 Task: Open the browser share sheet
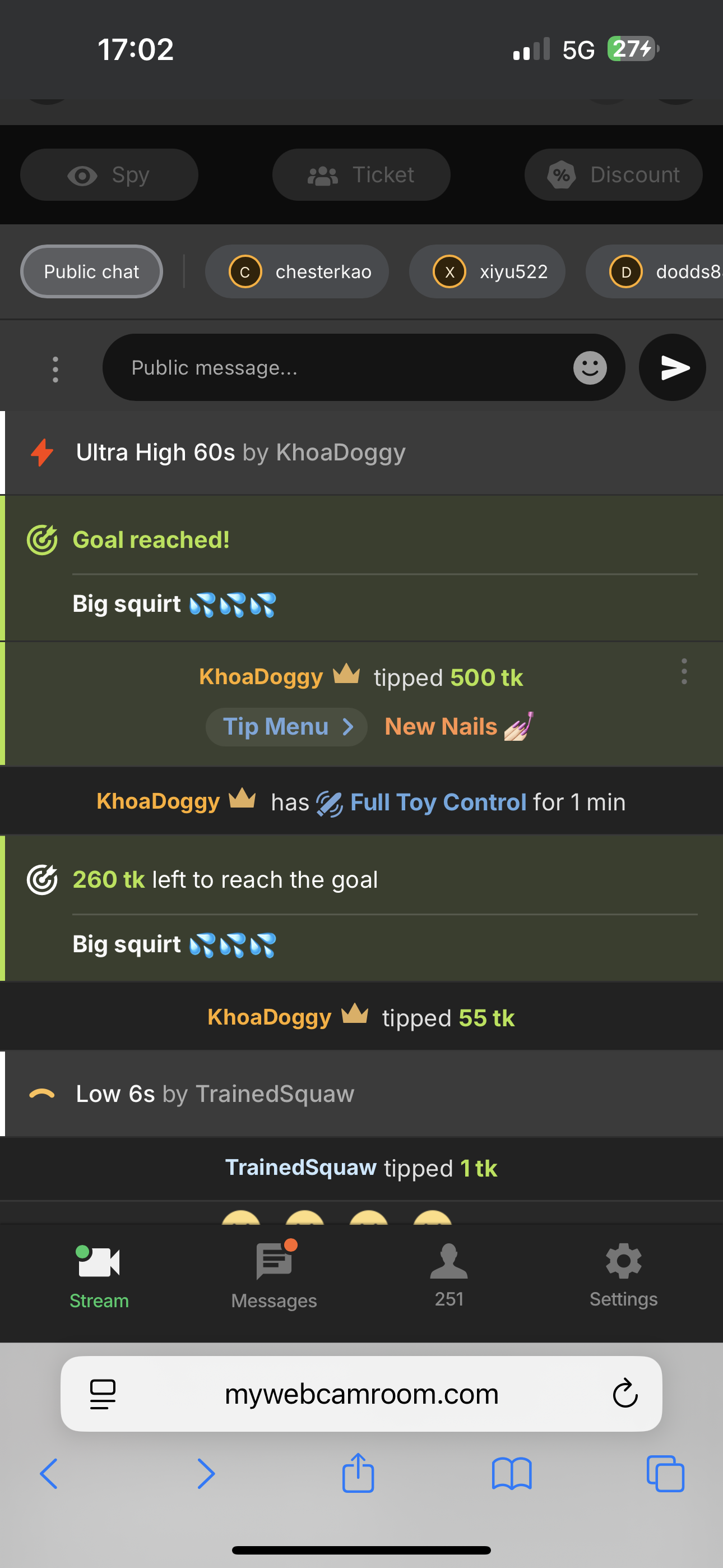358,1474
